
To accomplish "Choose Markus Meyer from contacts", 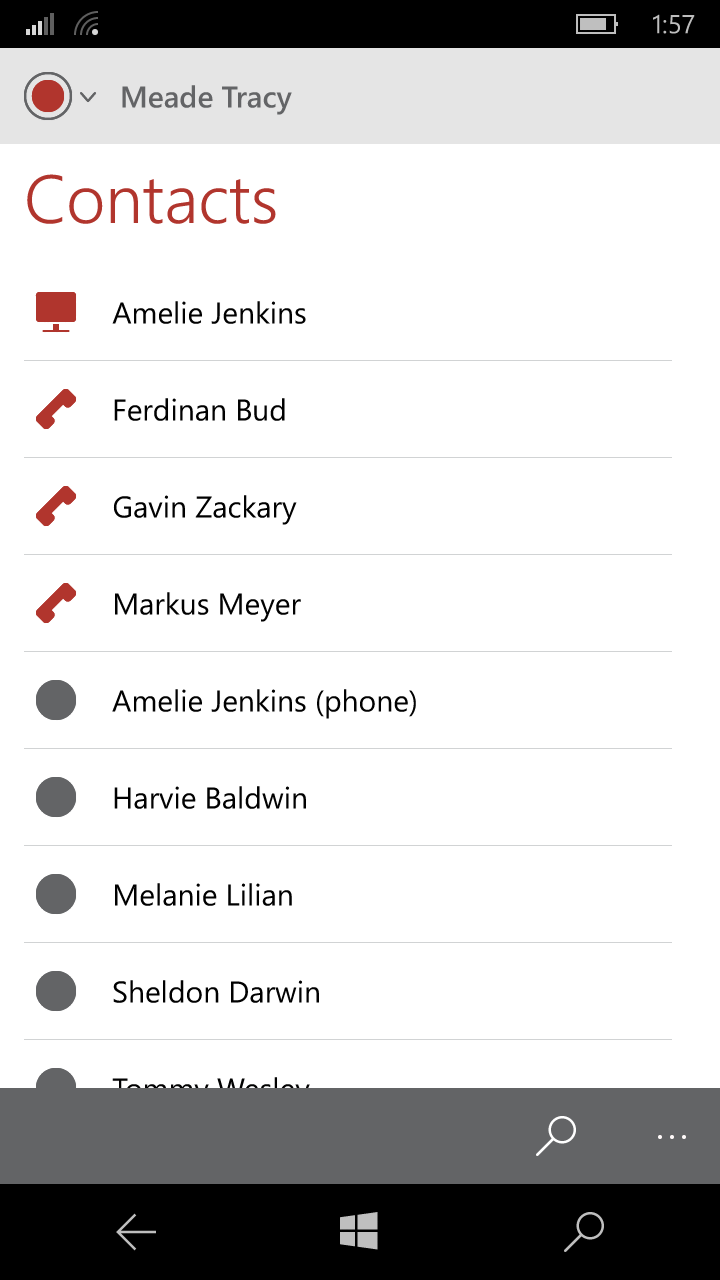I will point(206,604).
